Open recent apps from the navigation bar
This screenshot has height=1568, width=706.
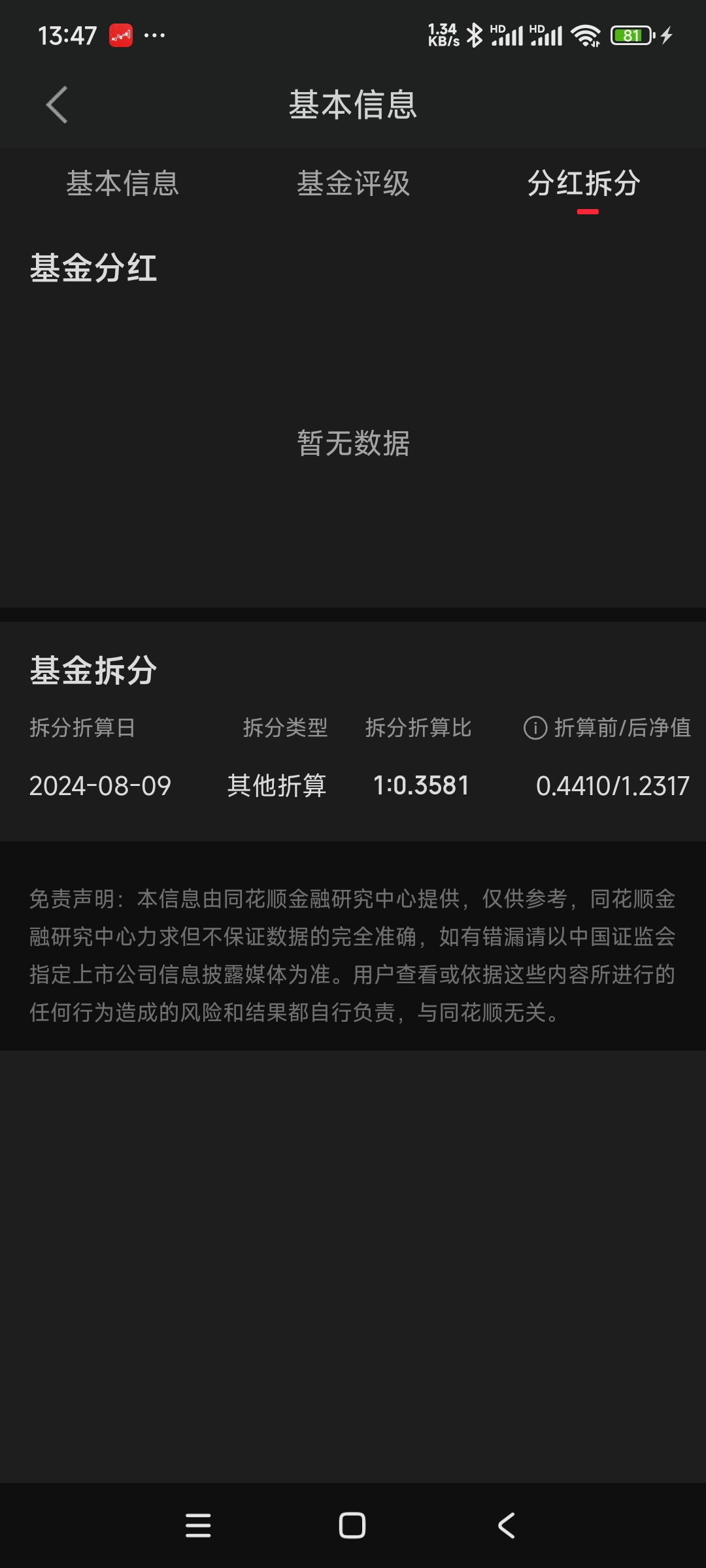(x=198, y=1526)
